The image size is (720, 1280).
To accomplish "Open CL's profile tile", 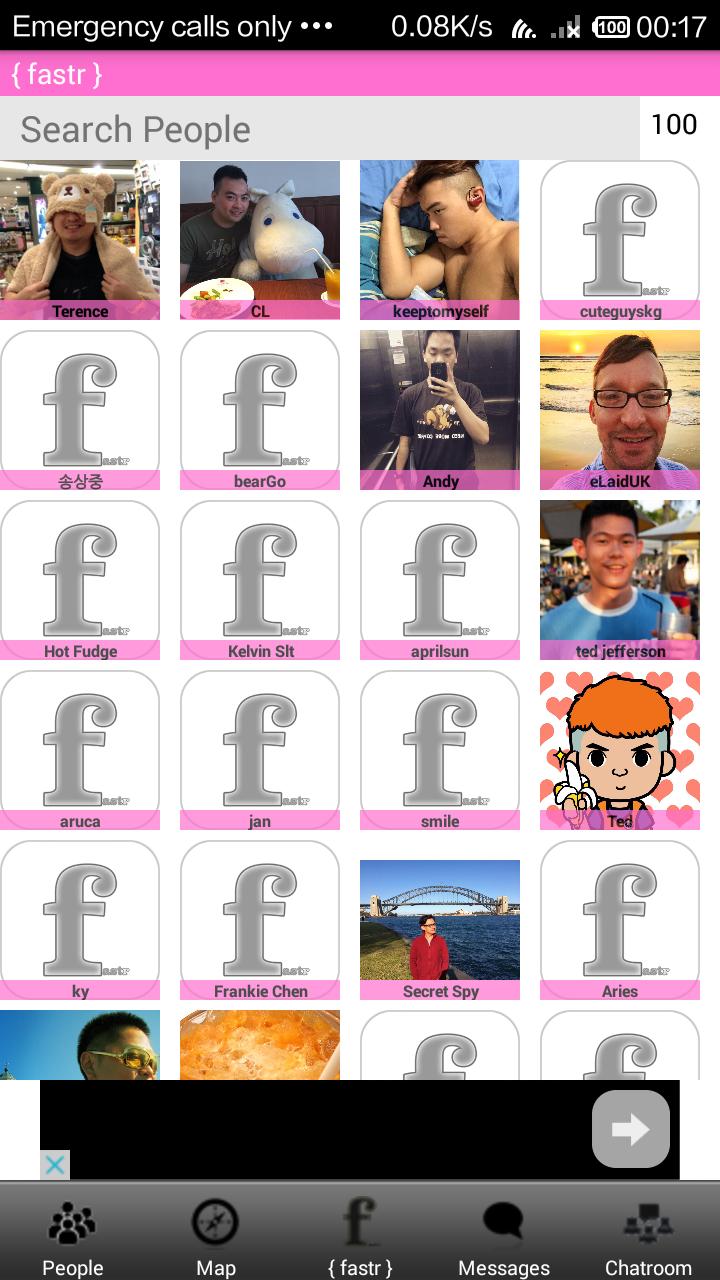I will 260,240.
